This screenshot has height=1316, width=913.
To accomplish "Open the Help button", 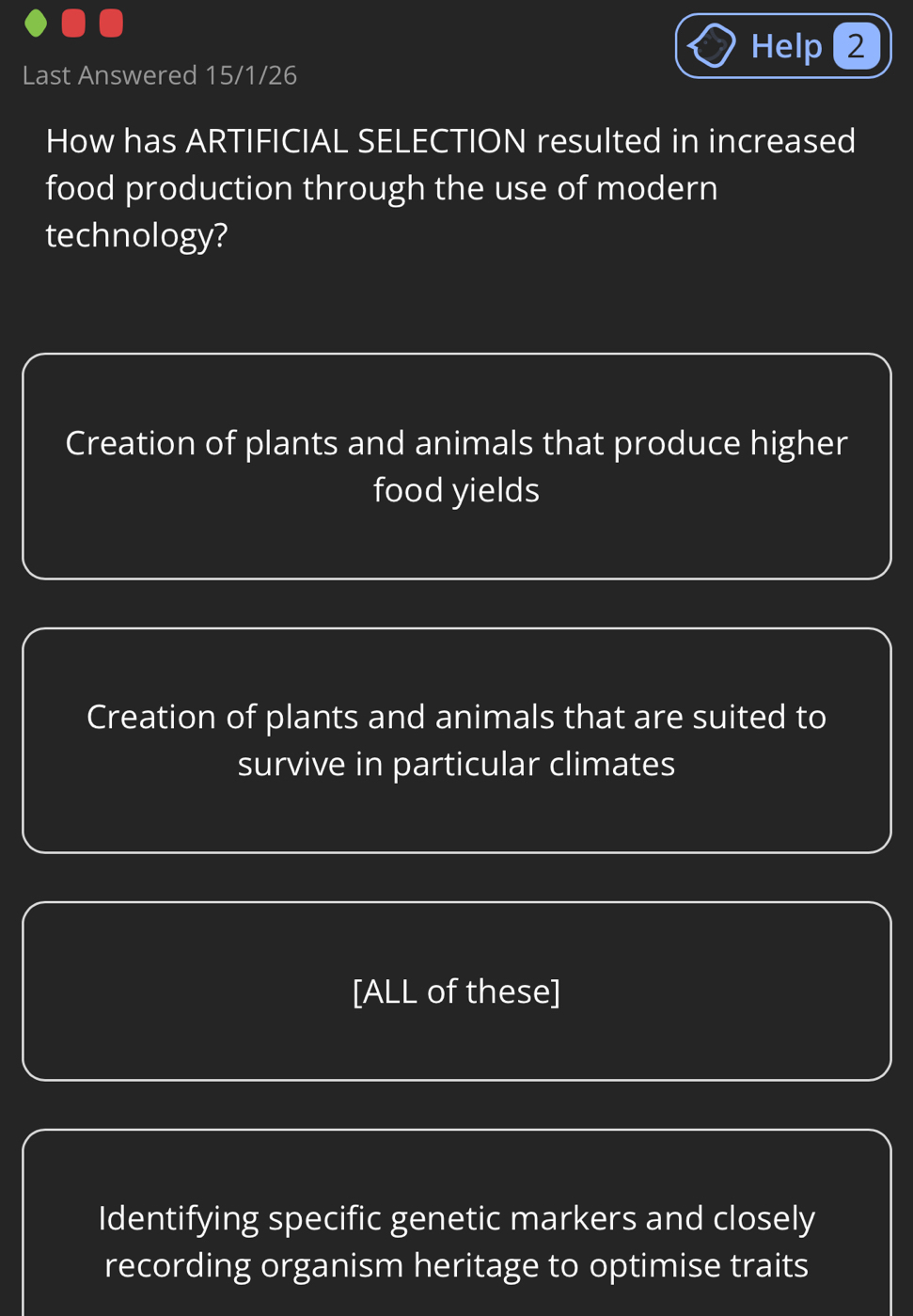I will [781, 46].
